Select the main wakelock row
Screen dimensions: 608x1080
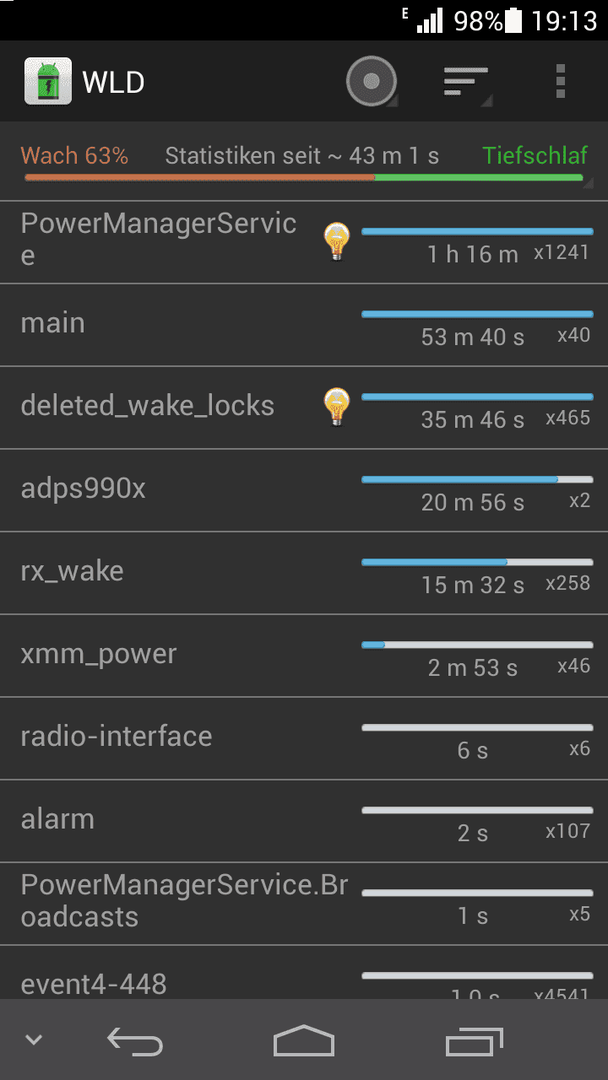(304, 325)
